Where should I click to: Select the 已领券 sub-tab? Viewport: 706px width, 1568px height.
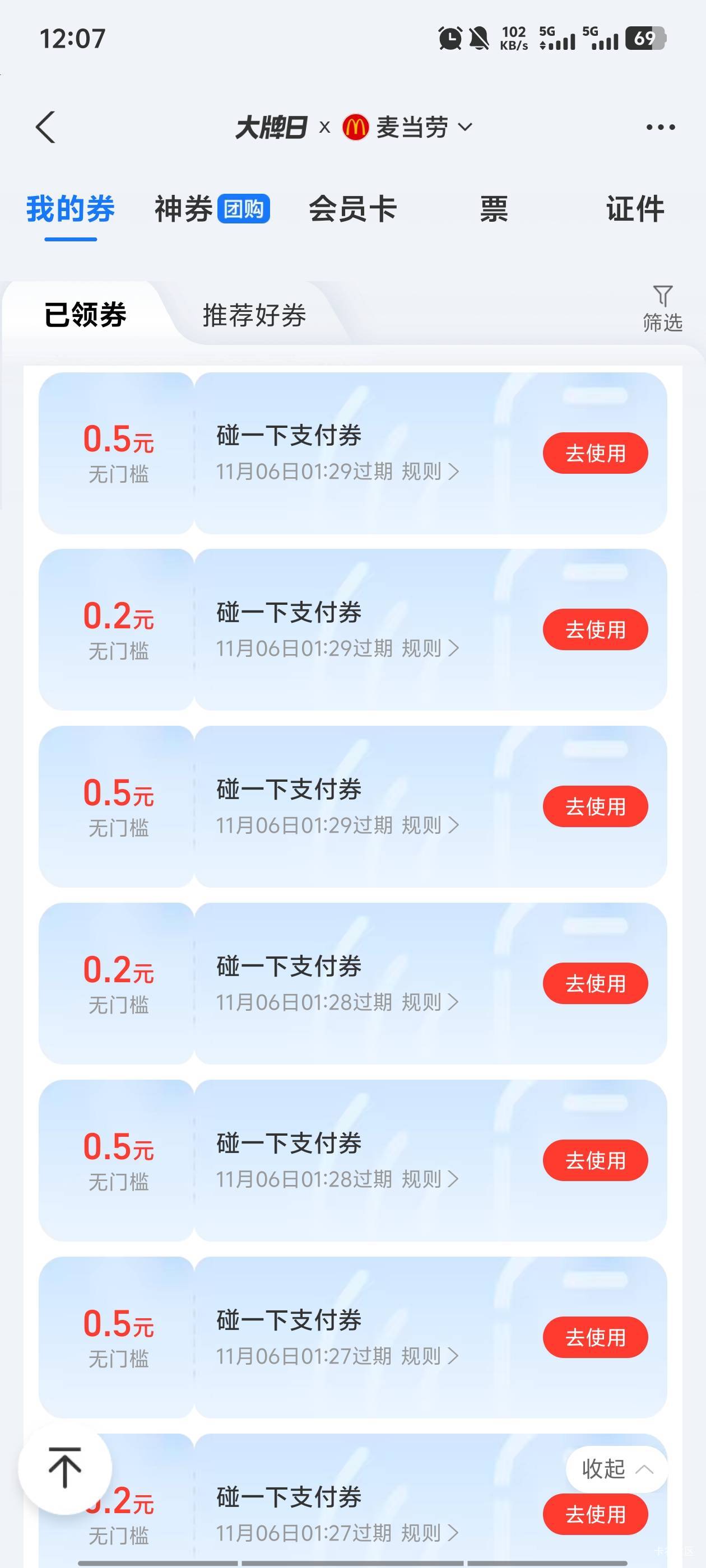(x=85, y=315)
